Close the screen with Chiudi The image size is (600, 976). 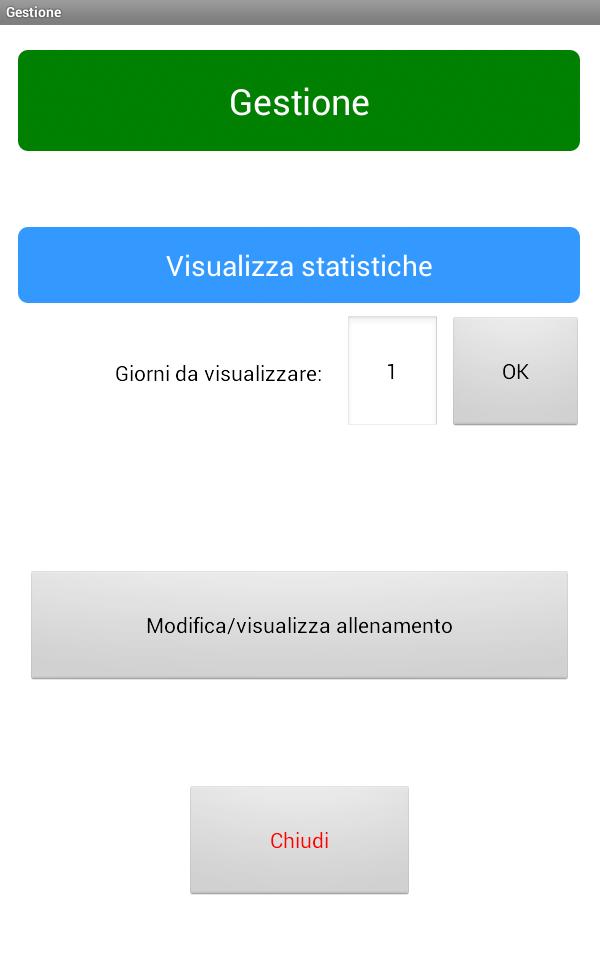[299, 840]
